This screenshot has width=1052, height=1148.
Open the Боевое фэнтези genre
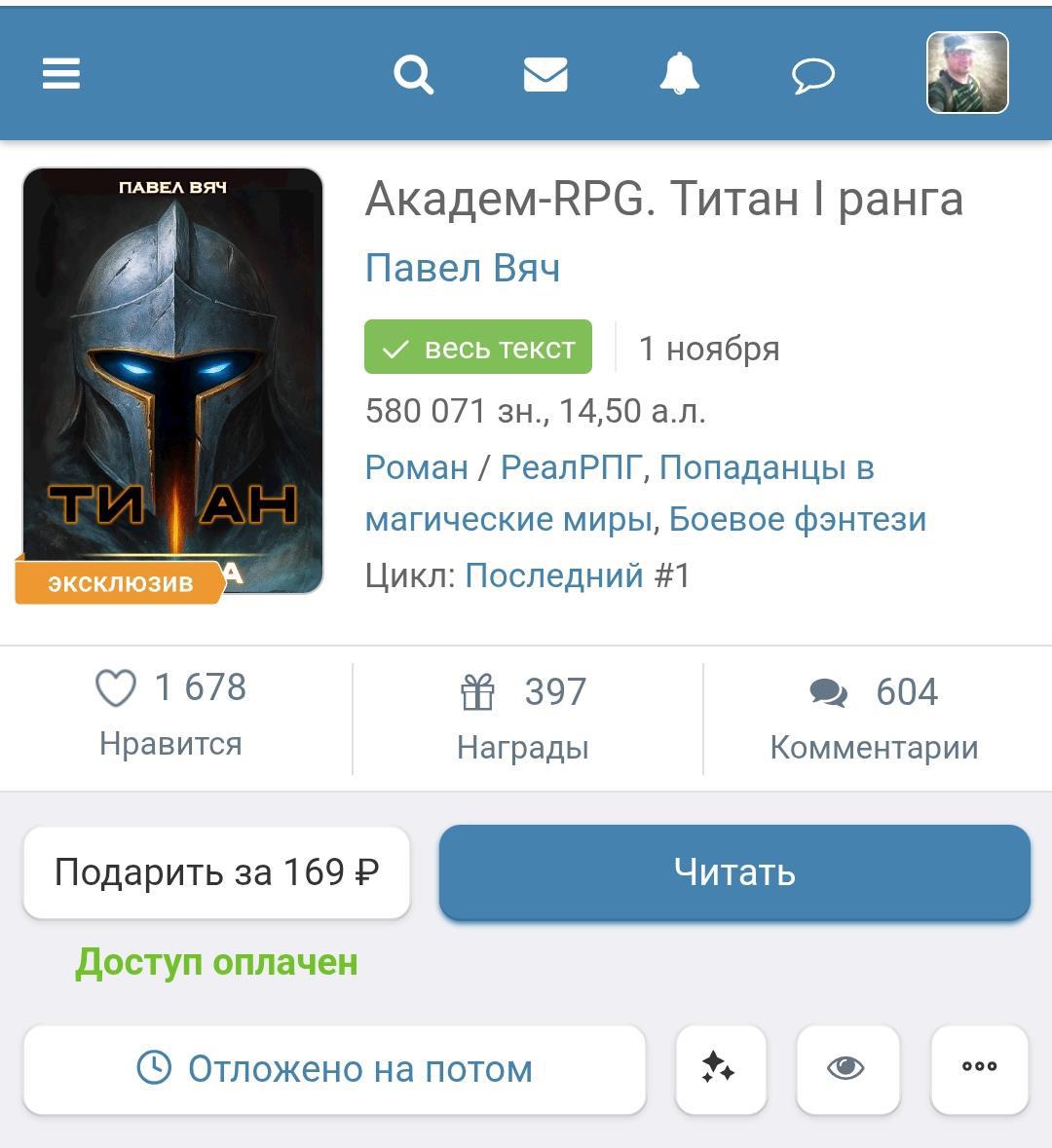coord(797,519)
